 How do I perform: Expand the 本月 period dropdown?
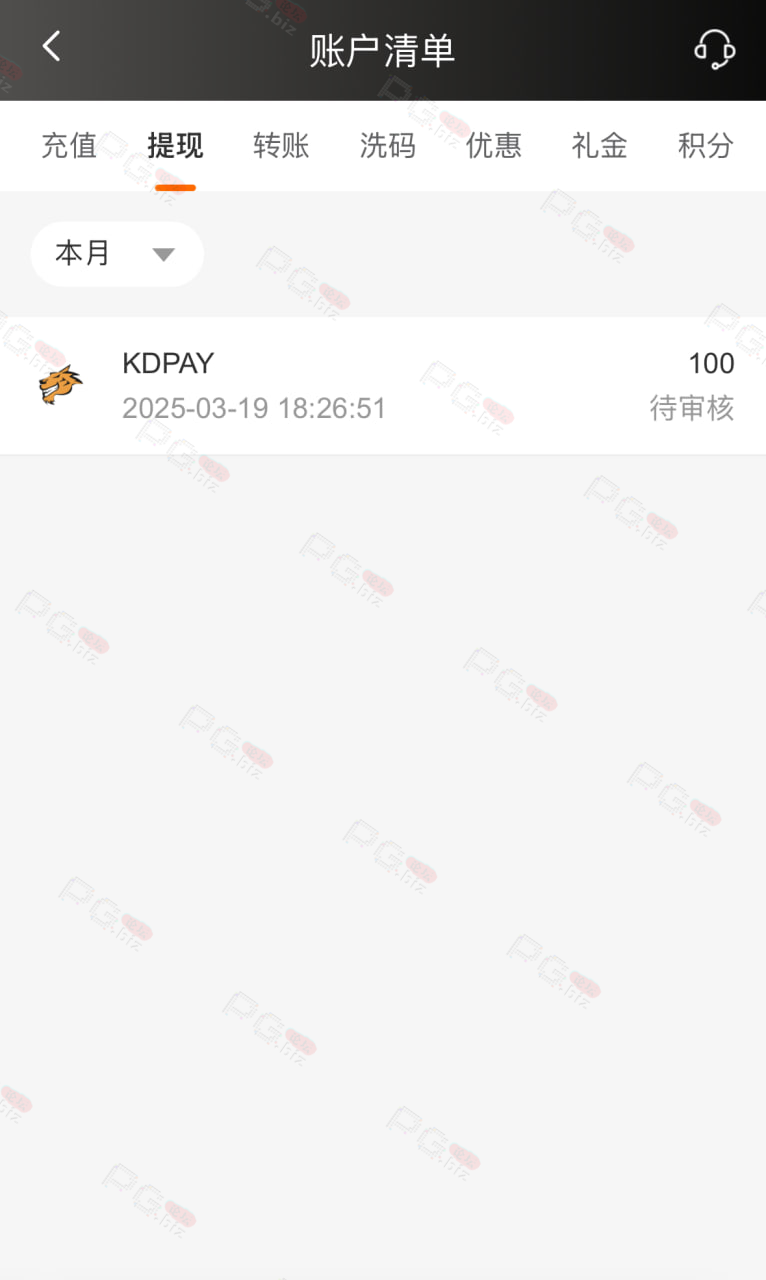point(117,254)
